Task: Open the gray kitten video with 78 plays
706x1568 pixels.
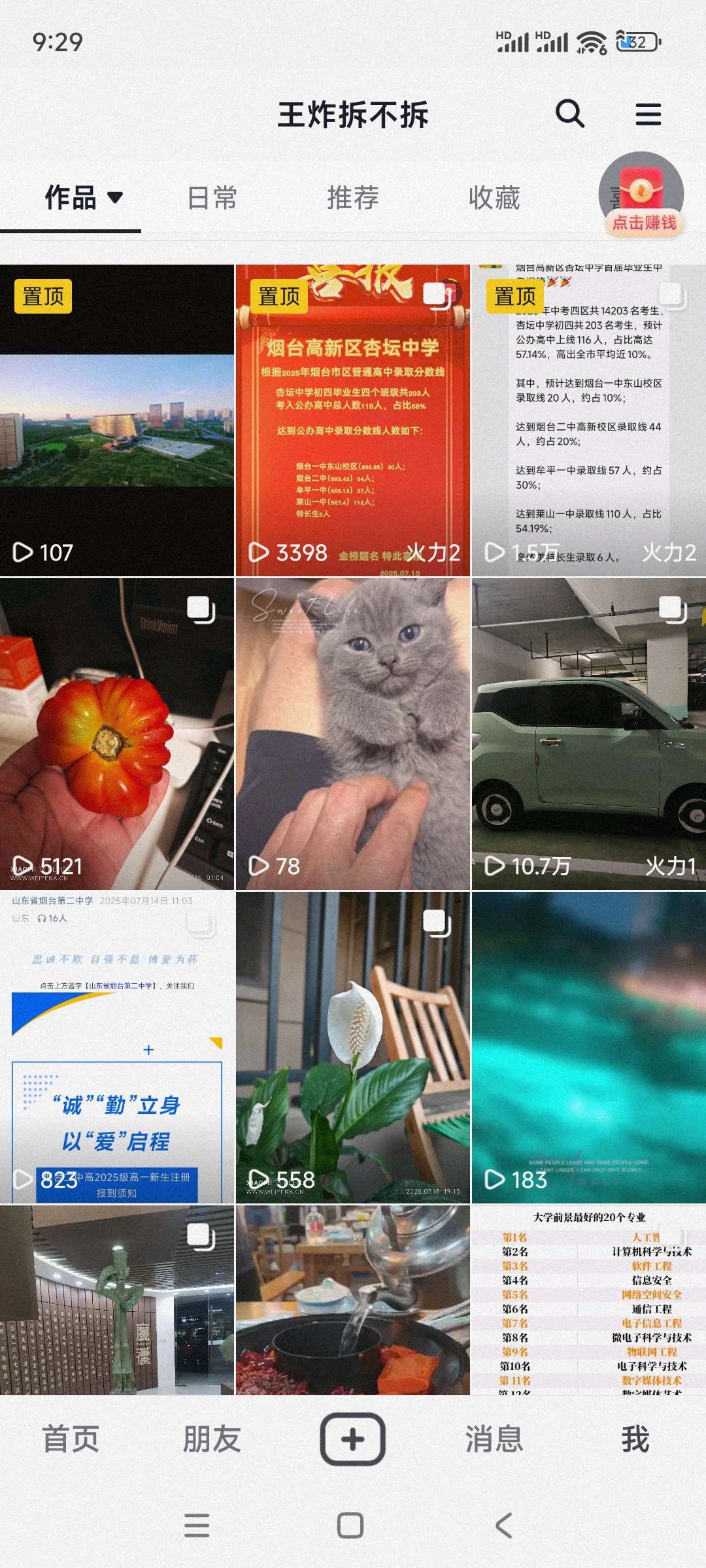Action: 352,734
